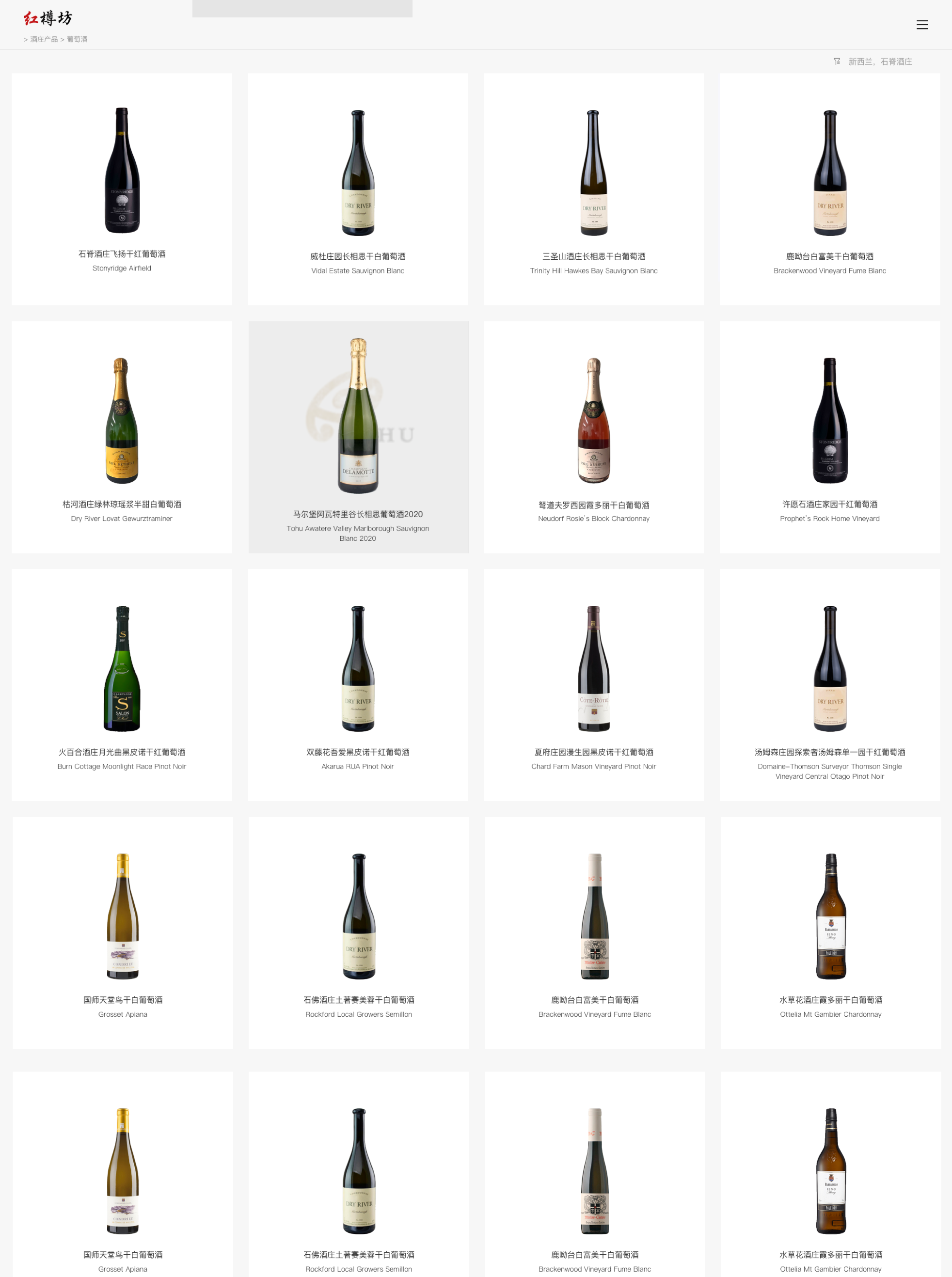Open Burn Cottage Moonlight Race Pinot Noir
952x1277 pixels.
[x=122, y=685]
